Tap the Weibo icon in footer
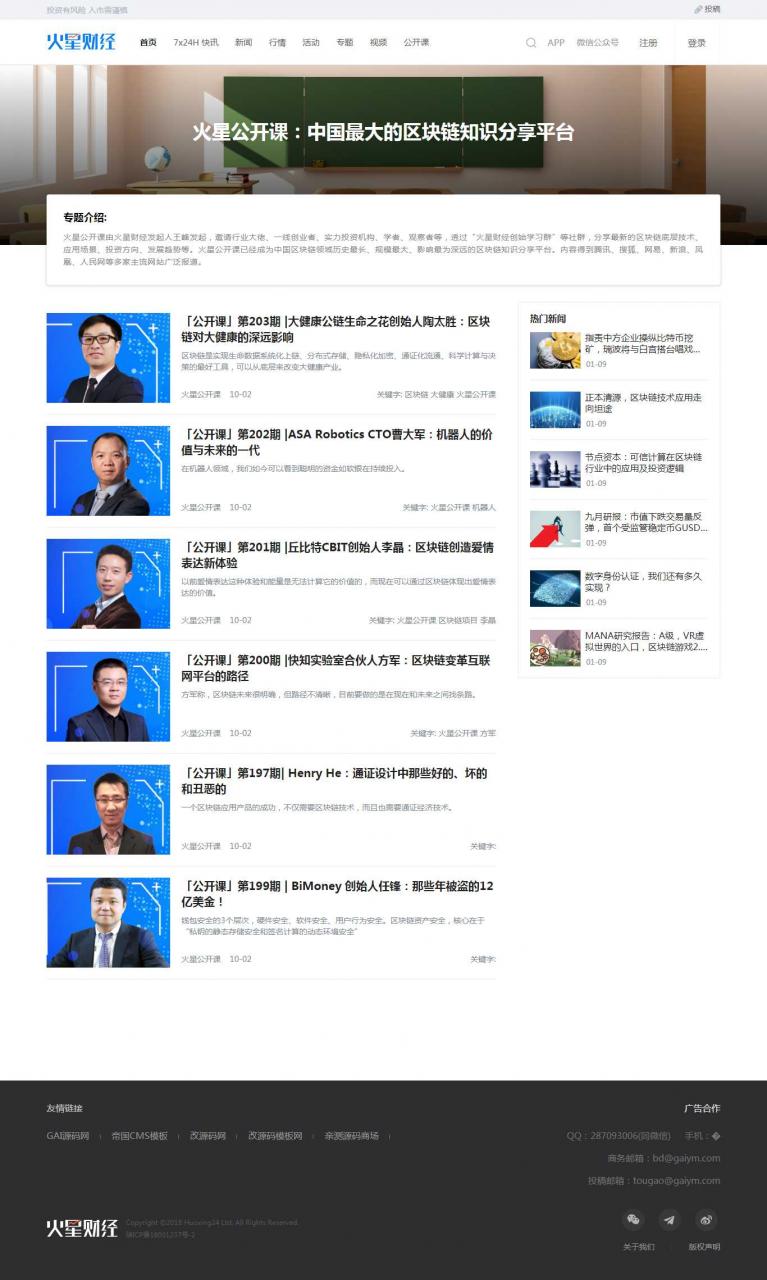 pyautogui.click(x=706, y=1219)
